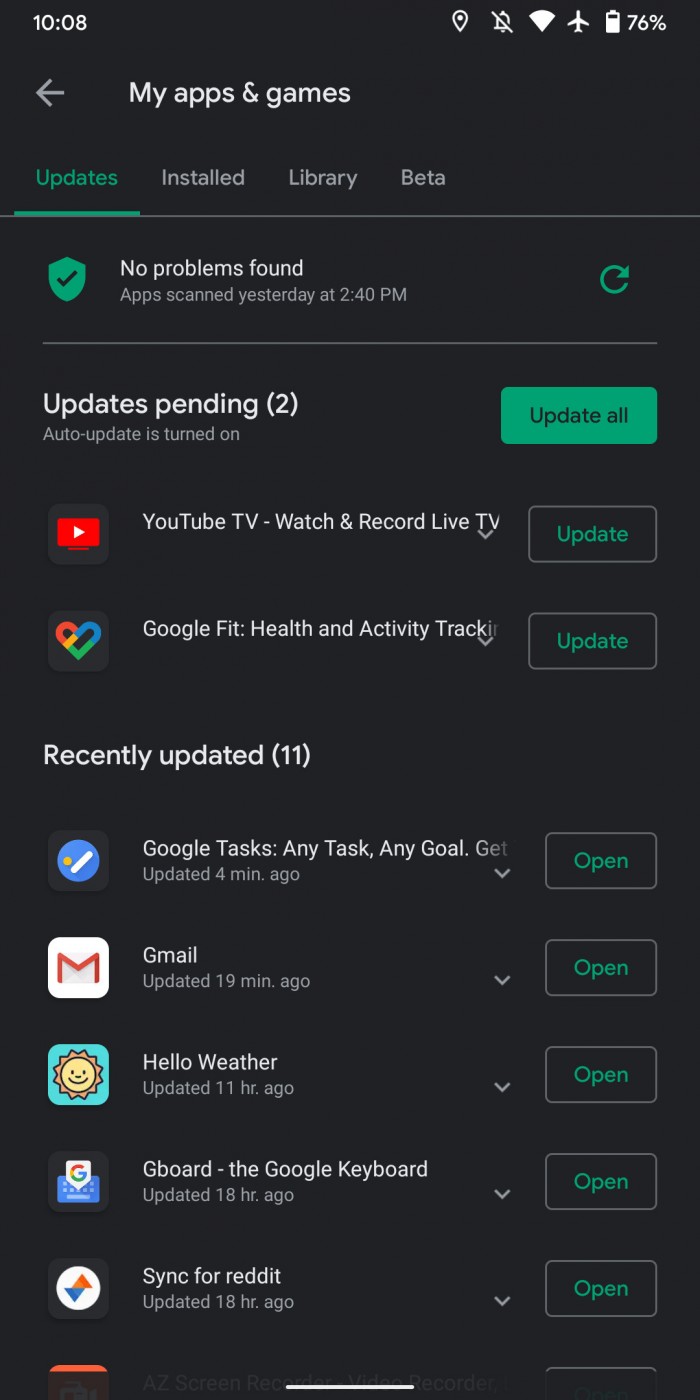Open the Sync for reddit app
This screenshot has height=1400, width=700.
600,1289
